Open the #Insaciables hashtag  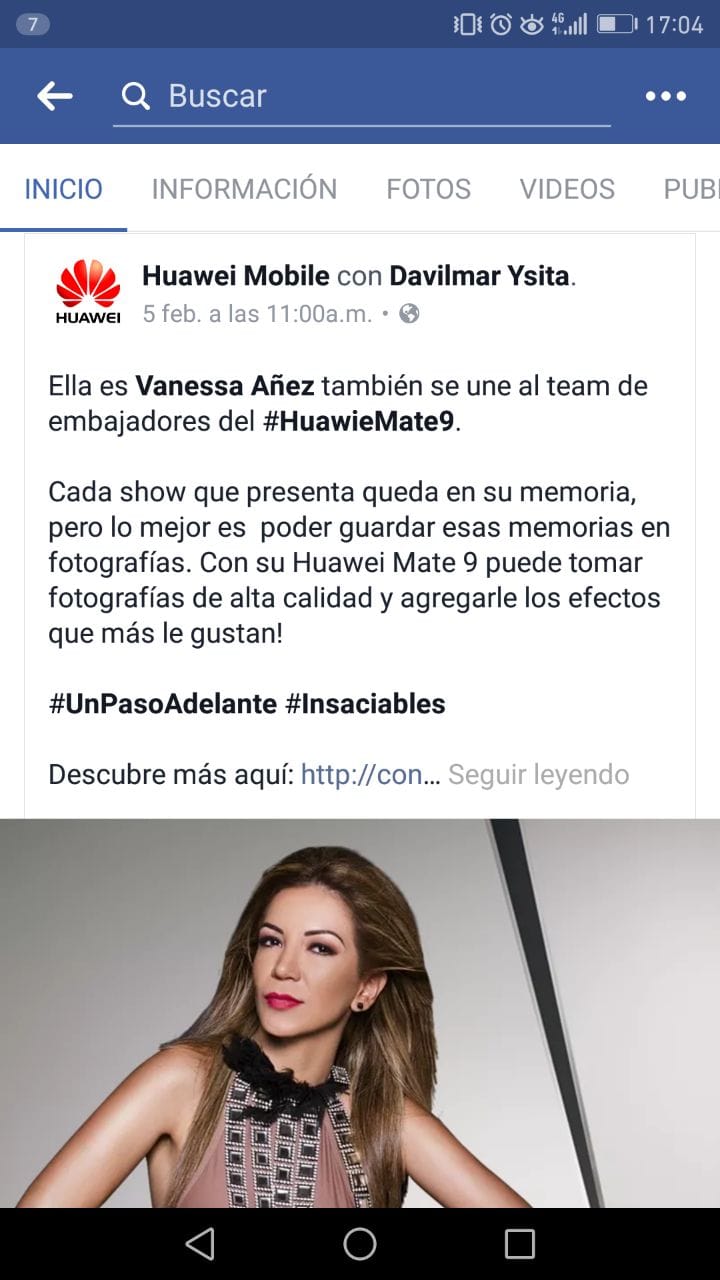[x=365, y=703]
